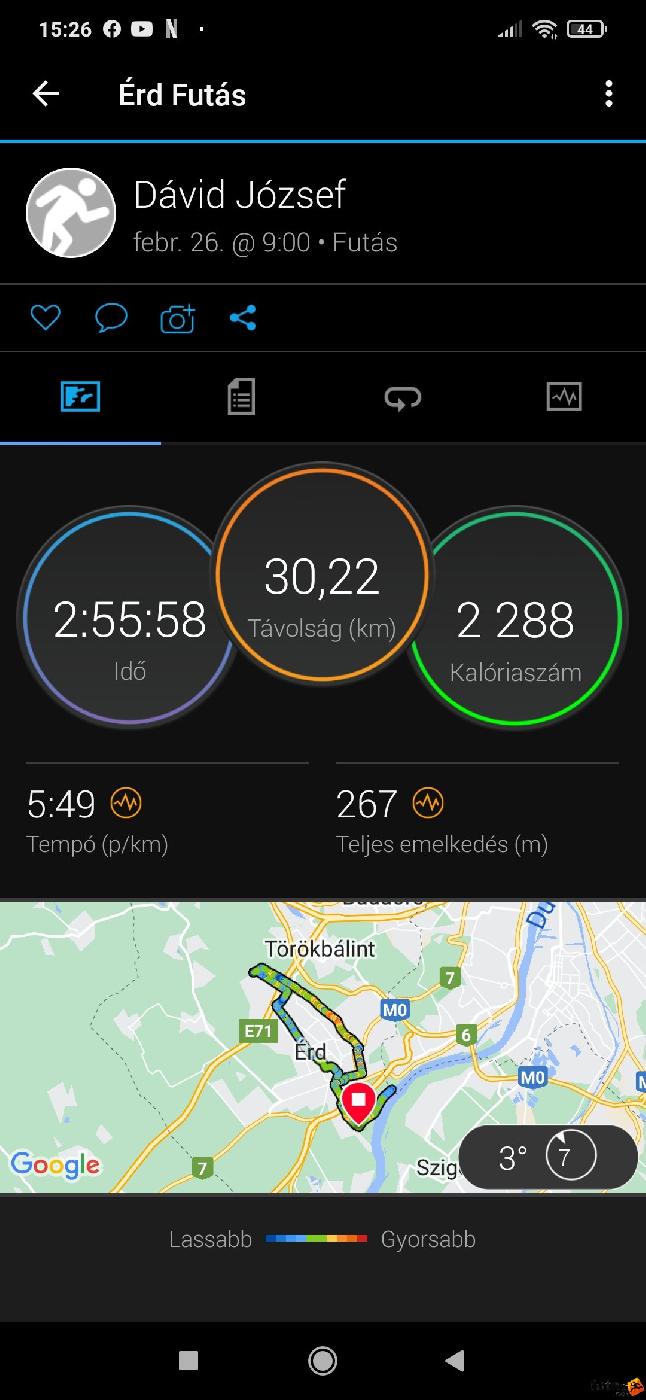Go to the system home screen
The image size is (646, 1400).
click(x=322, y=1360)
